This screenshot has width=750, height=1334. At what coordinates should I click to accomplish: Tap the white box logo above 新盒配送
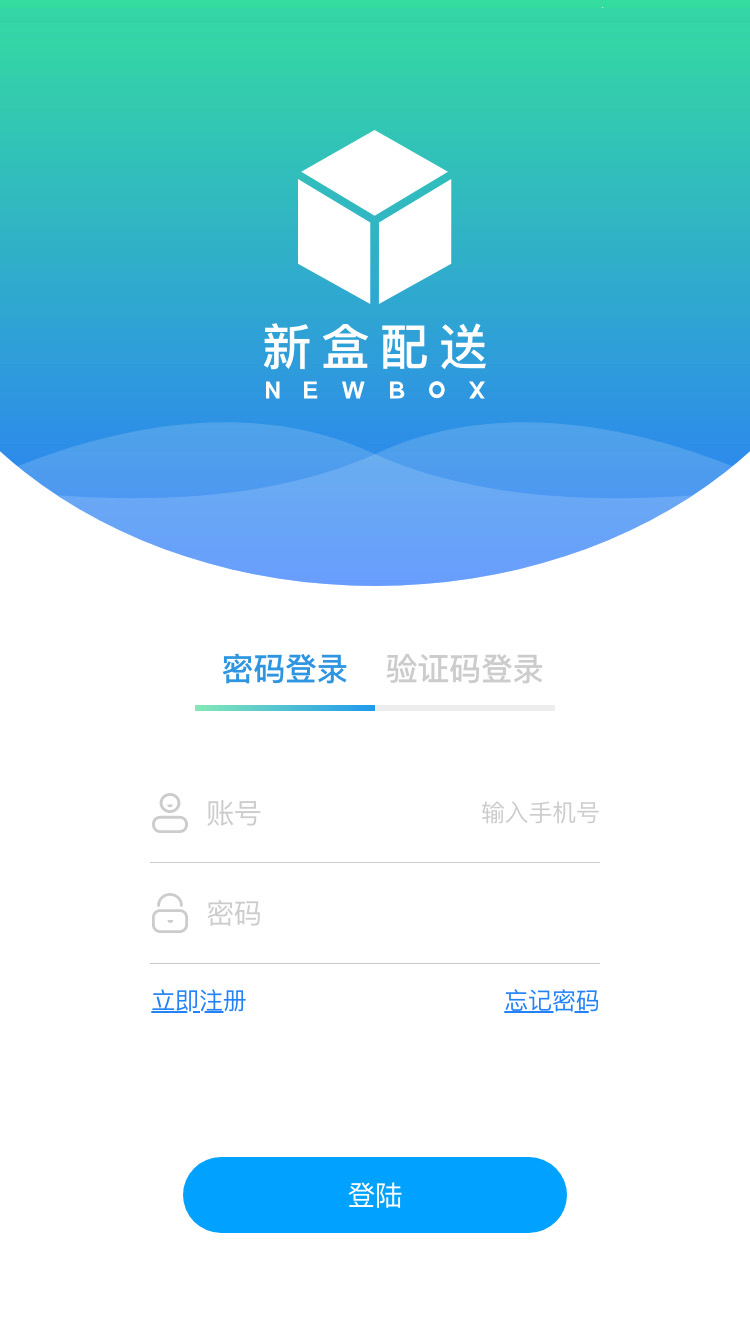[x=375, y=215]
